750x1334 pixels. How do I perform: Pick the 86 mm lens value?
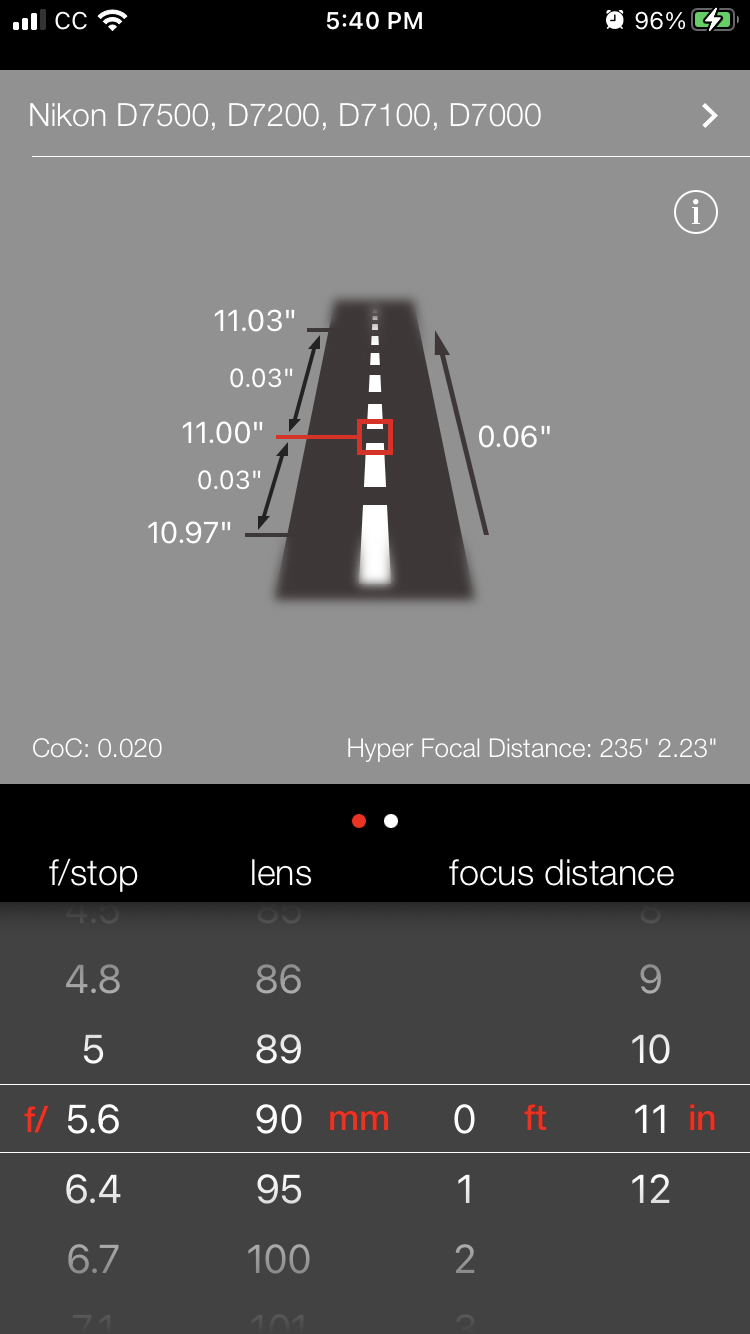tap(279, 979)
